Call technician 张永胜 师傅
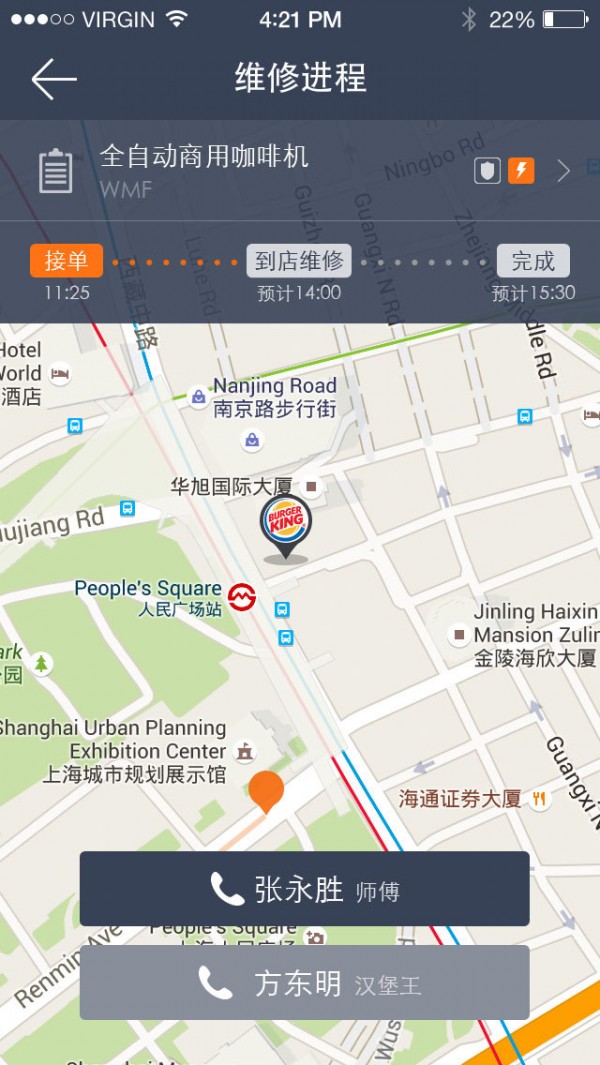Screen dimensions: 600x1065 (304, 889)
